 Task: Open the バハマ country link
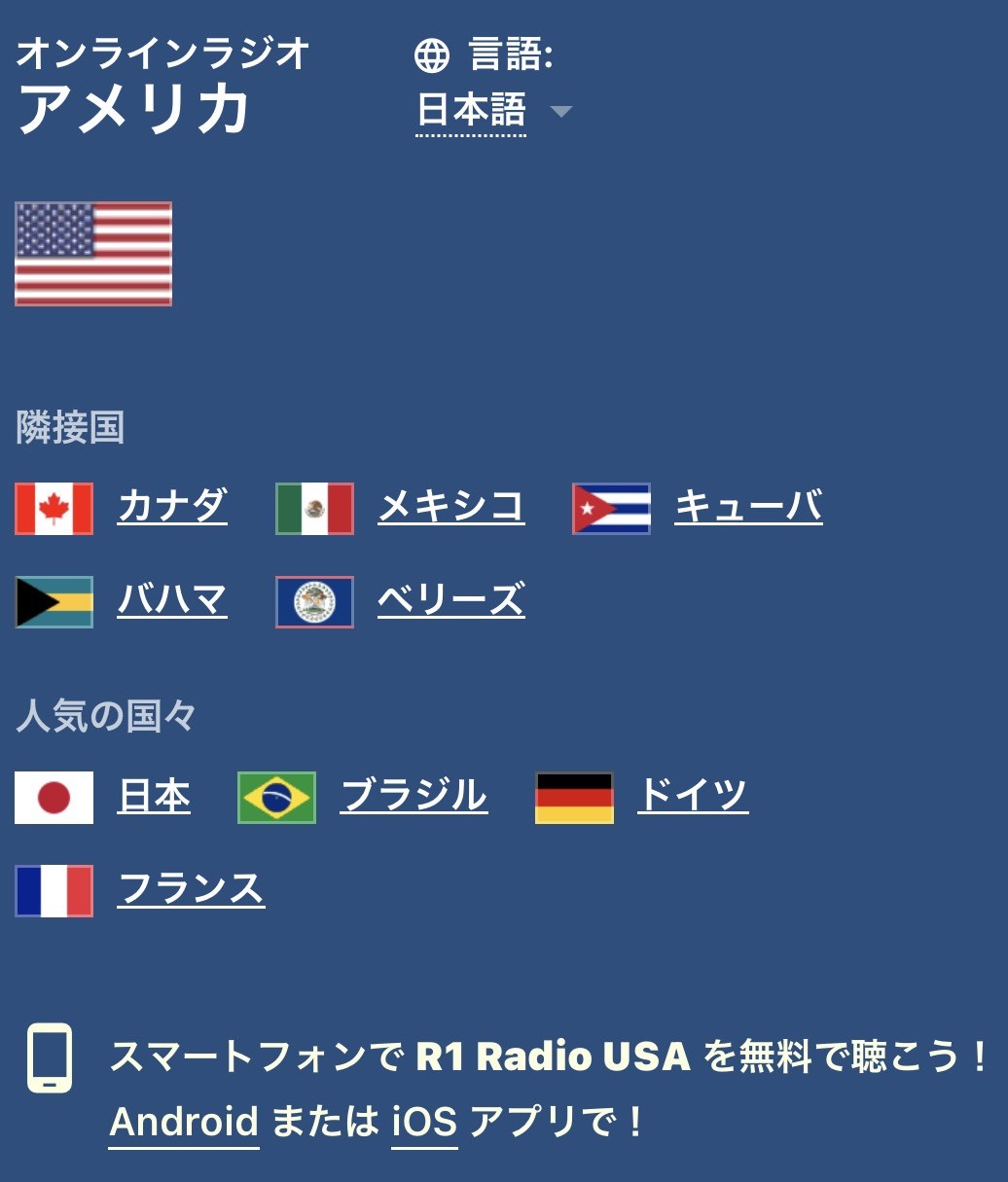(172, 600)
